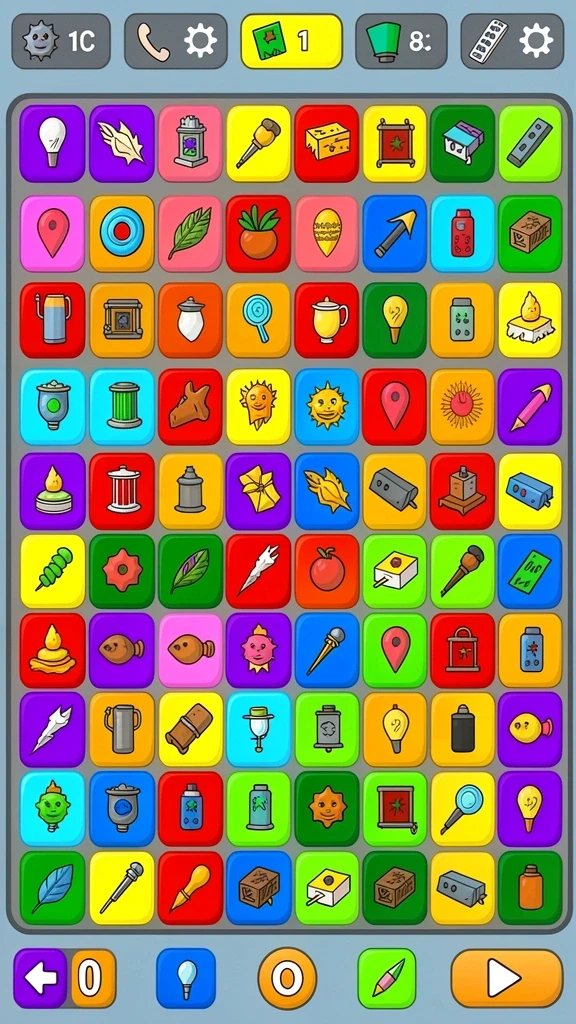Open the phone settings button at top
Image resolution: width=576 pixels, height=1024 pixels.
coord(176,41)
